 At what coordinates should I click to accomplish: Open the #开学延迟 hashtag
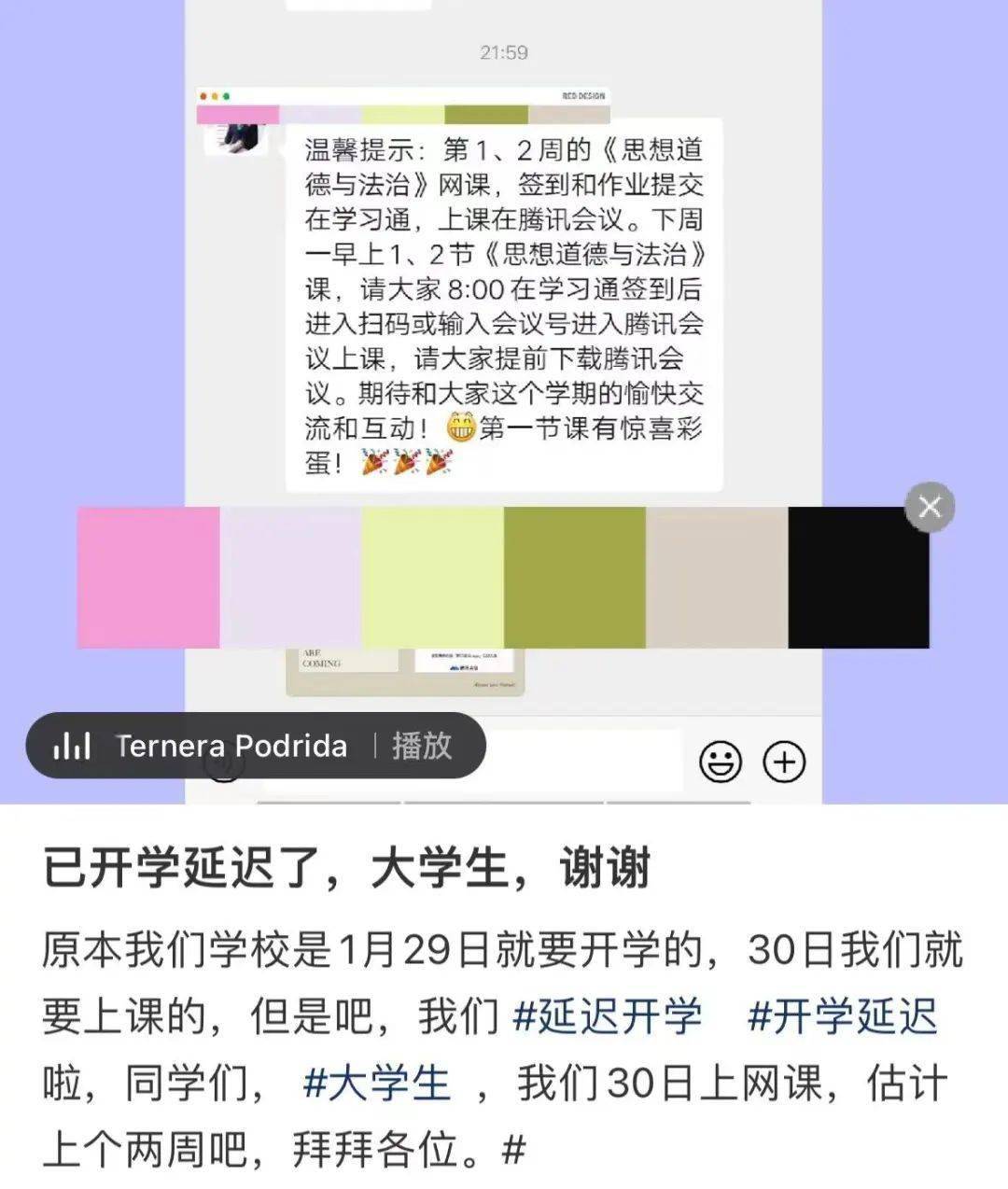click(x=842, y=1016)
